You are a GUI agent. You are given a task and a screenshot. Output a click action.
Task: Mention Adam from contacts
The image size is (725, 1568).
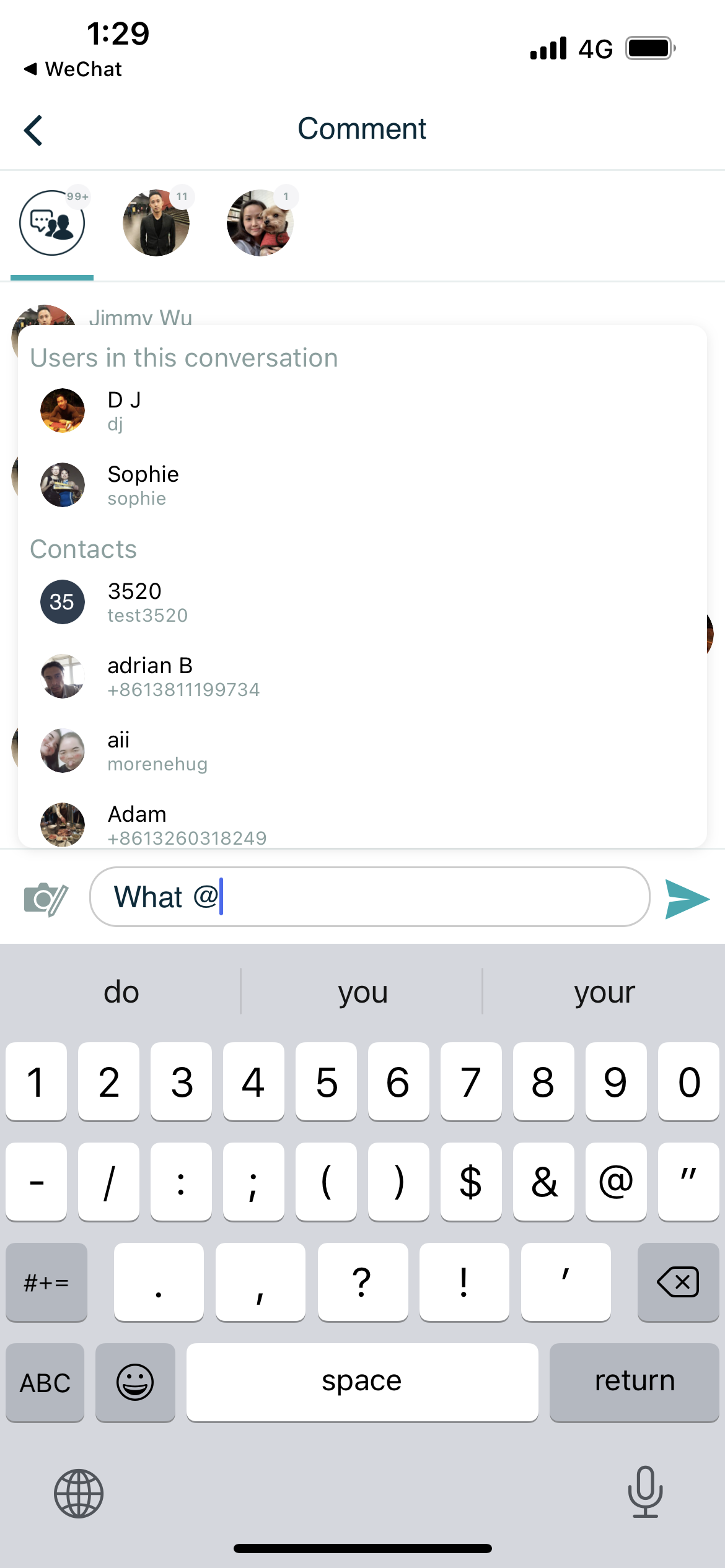pos(186,824)
